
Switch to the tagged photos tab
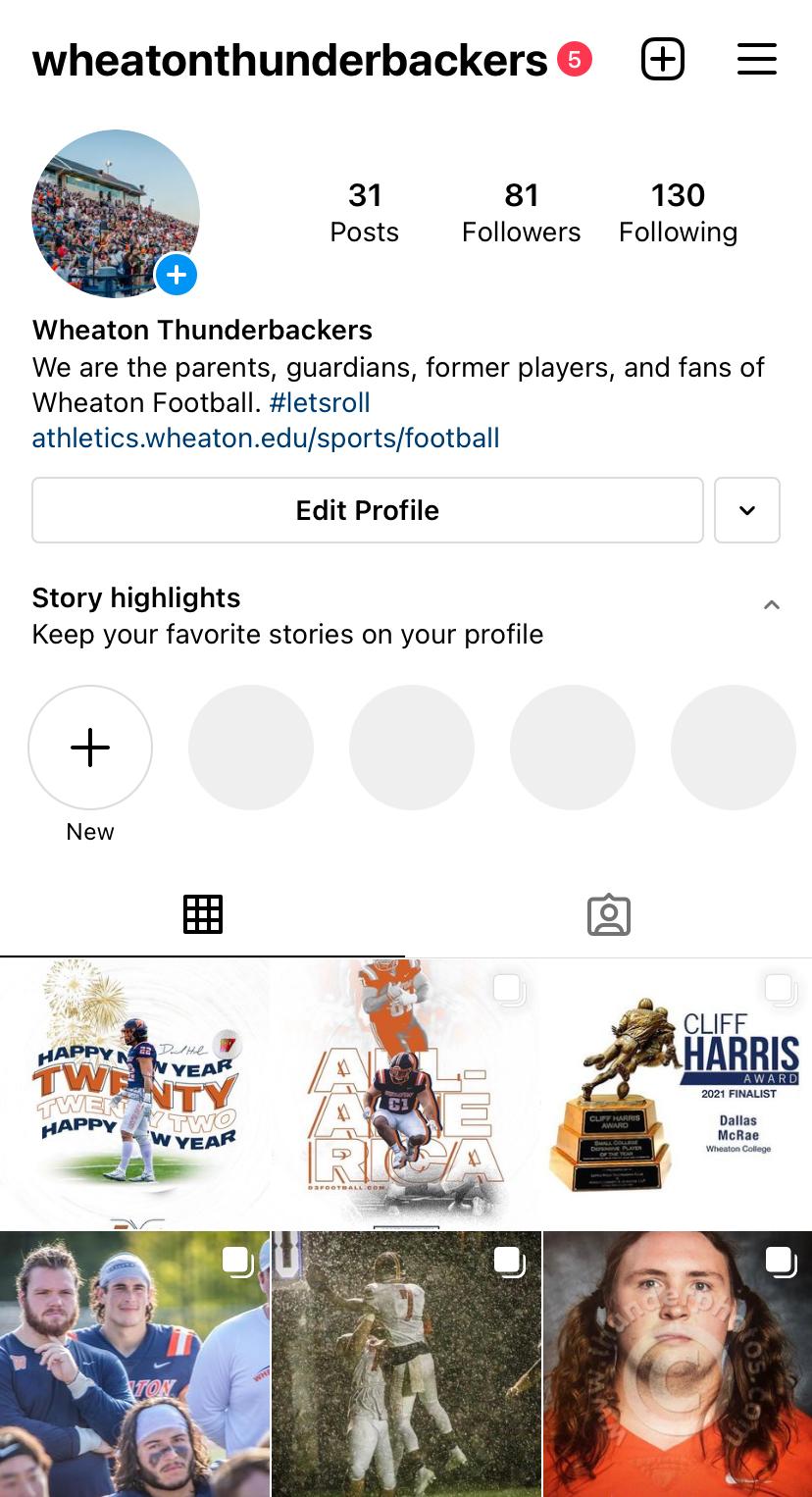pyautogui.click(x=608, y=914)
